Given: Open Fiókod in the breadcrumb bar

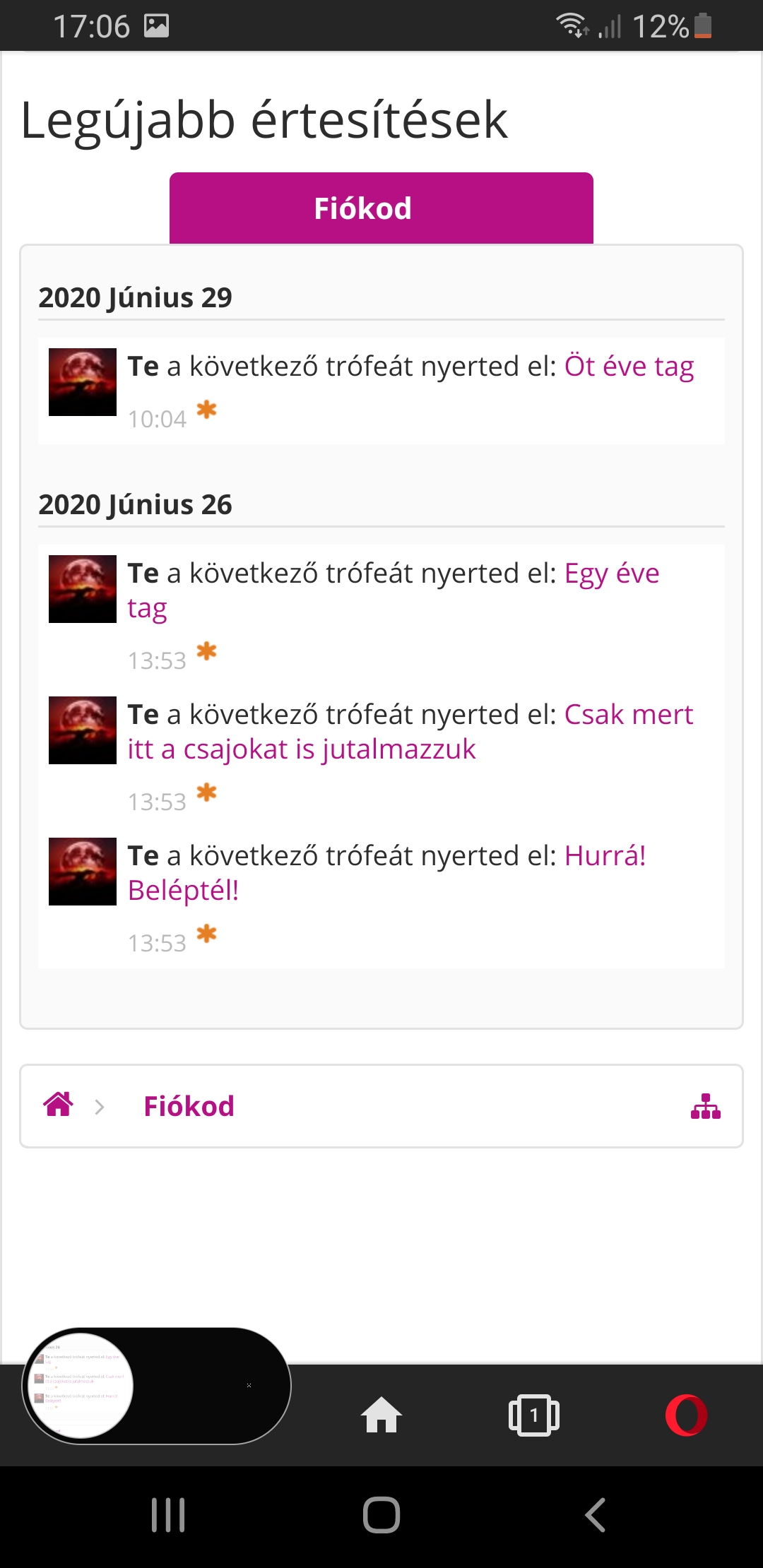Looking at the screenshot, I should tap(189, 1106).
